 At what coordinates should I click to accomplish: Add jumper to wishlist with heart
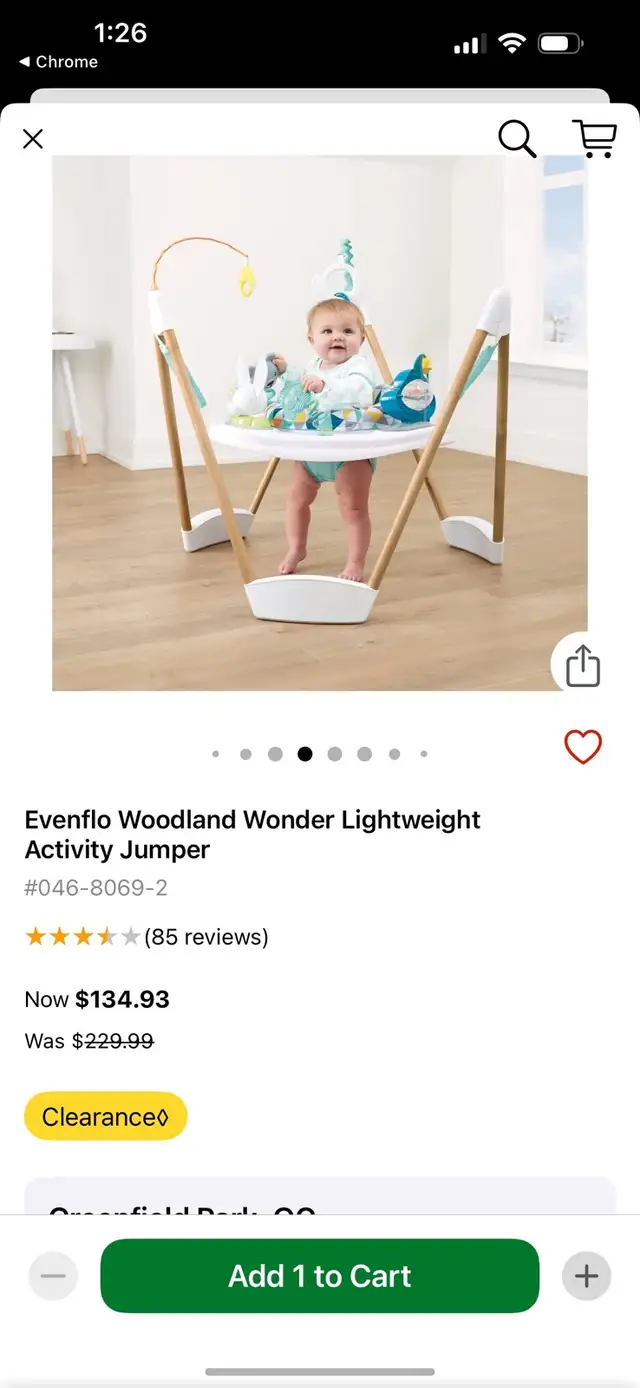coord(583,747)
